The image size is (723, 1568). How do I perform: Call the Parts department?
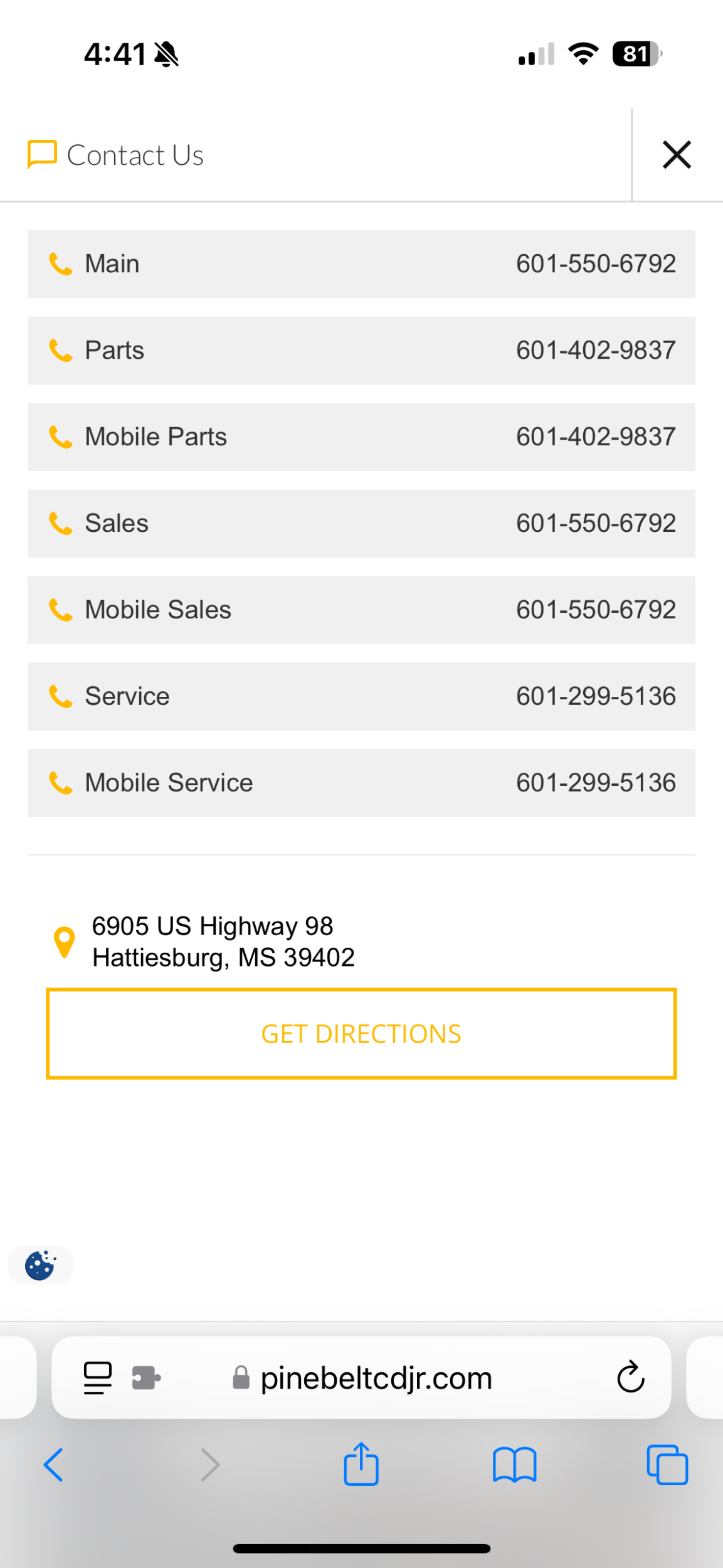tap(361, 351)
